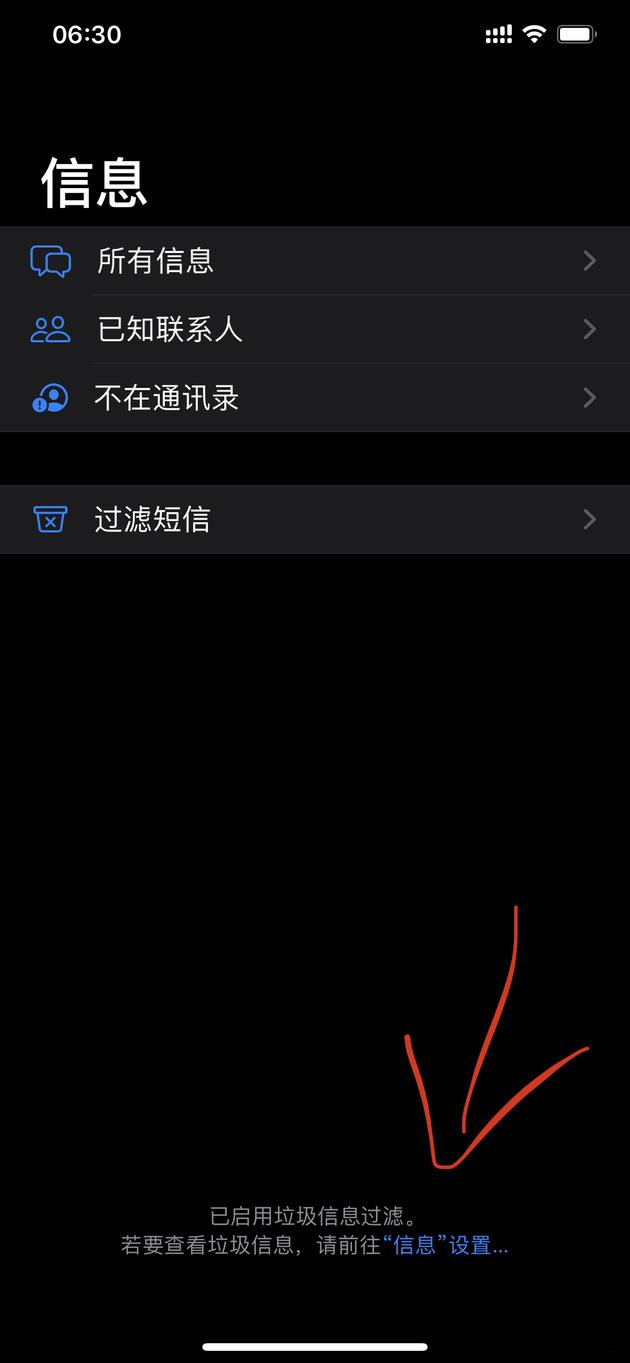
Task: Open the 所有信息 list
Action: pos(314,261)
